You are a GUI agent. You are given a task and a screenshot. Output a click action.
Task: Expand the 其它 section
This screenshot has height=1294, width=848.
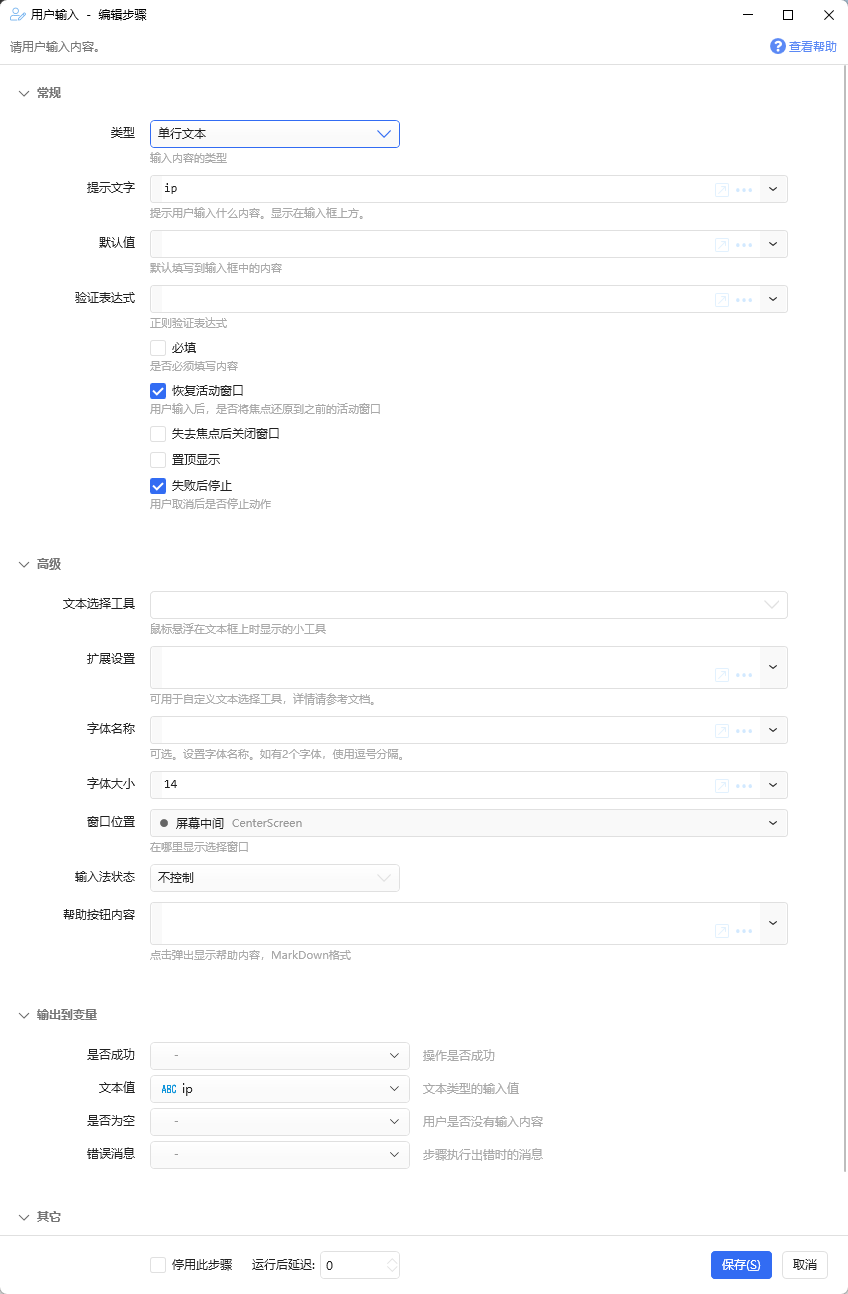click(25, 1217)
